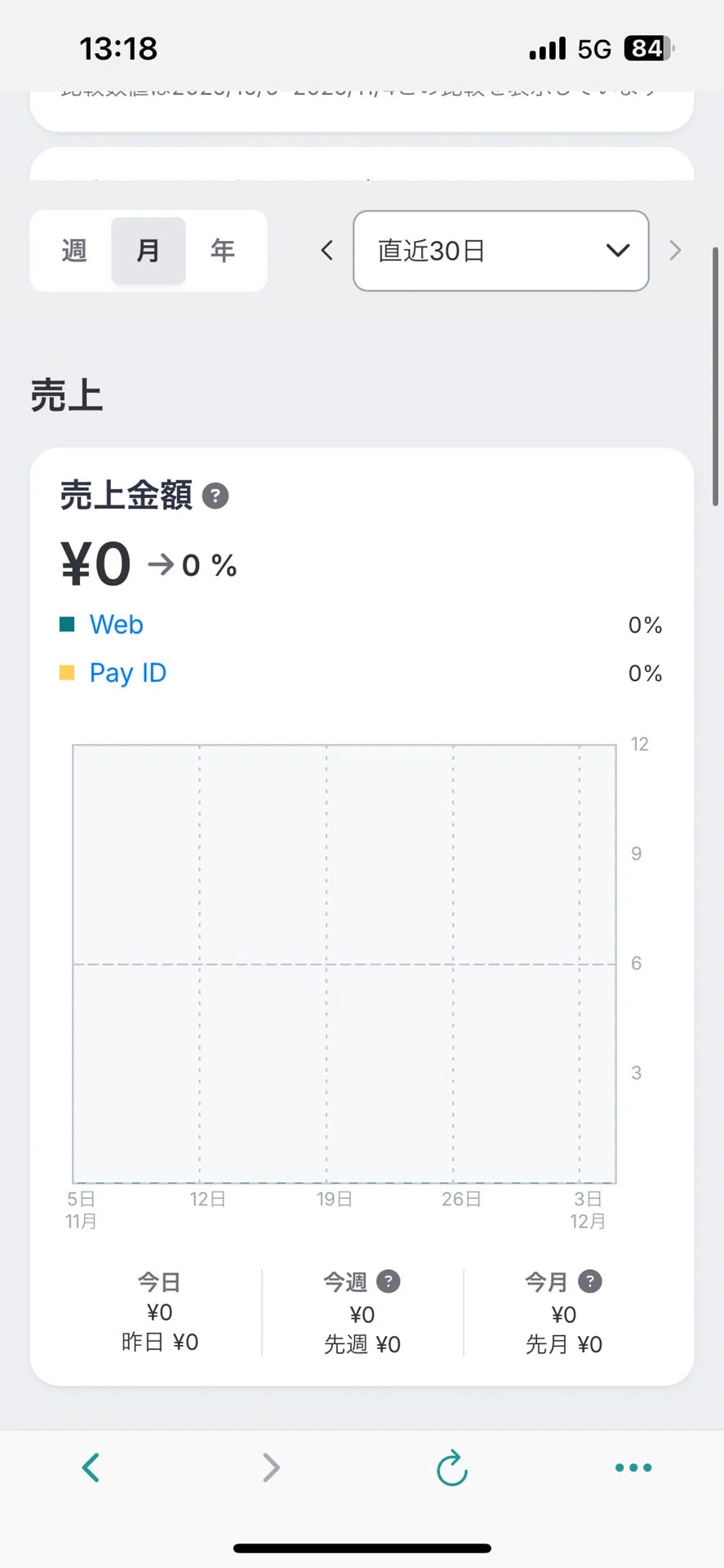Switch to the 年 tab
This screenshot has height=1568, width=724.
(222, 251)
